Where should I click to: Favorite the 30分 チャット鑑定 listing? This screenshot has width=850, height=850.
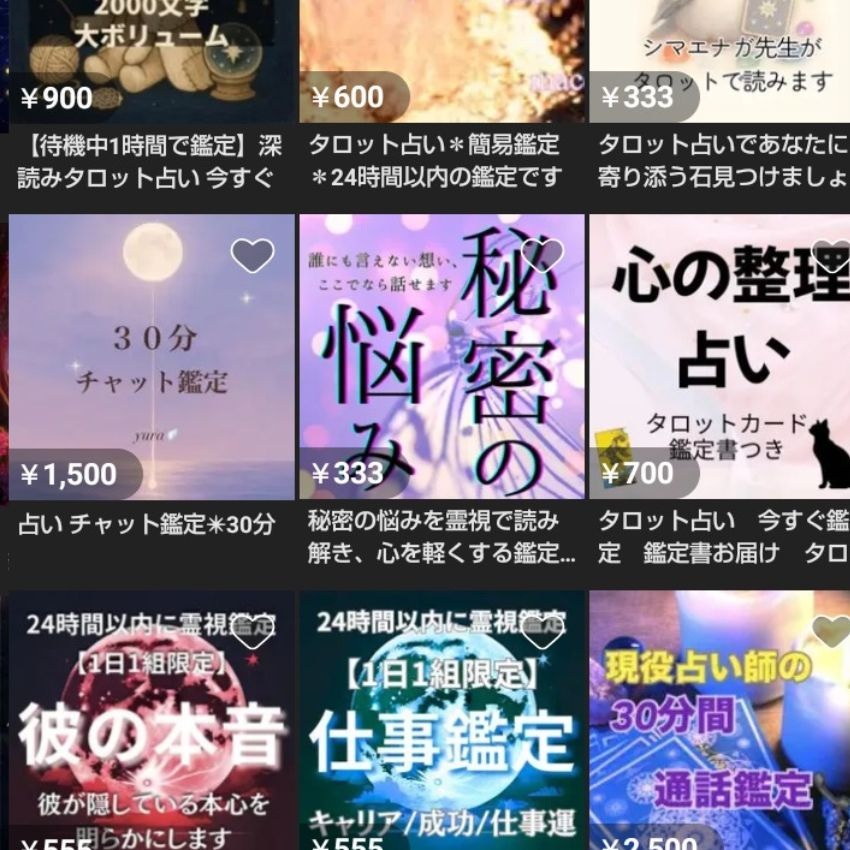pyautogui.click(x=252, y=256)
